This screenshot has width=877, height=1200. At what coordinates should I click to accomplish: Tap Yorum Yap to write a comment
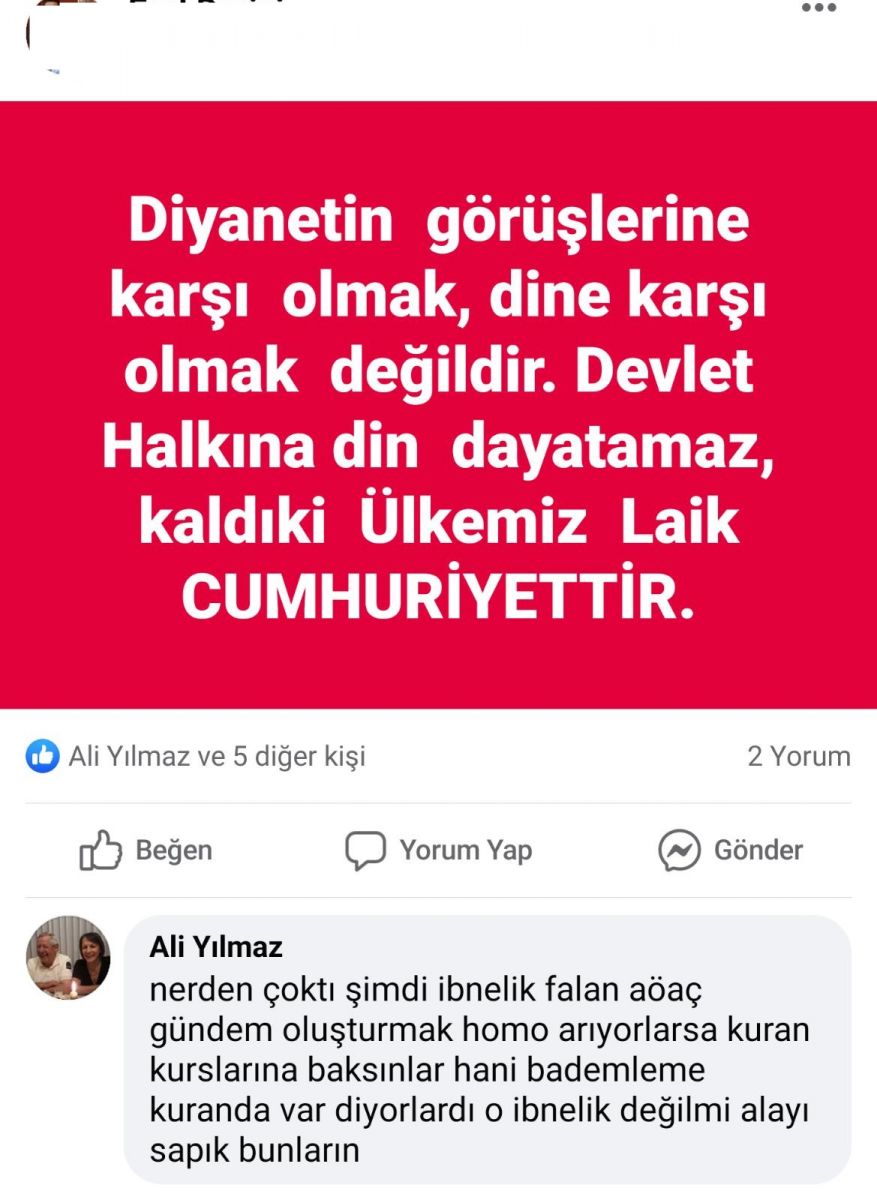click(x=438, y=851)
